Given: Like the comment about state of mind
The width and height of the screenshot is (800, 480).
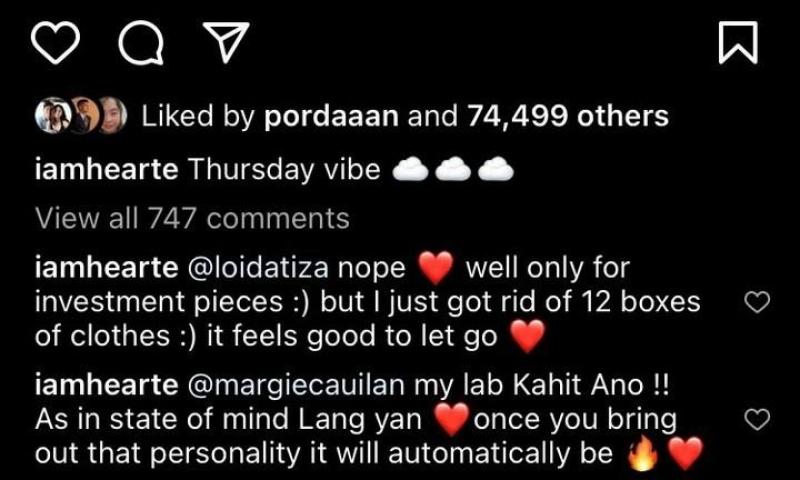Looking at the screenshot, I should (758, 419).
